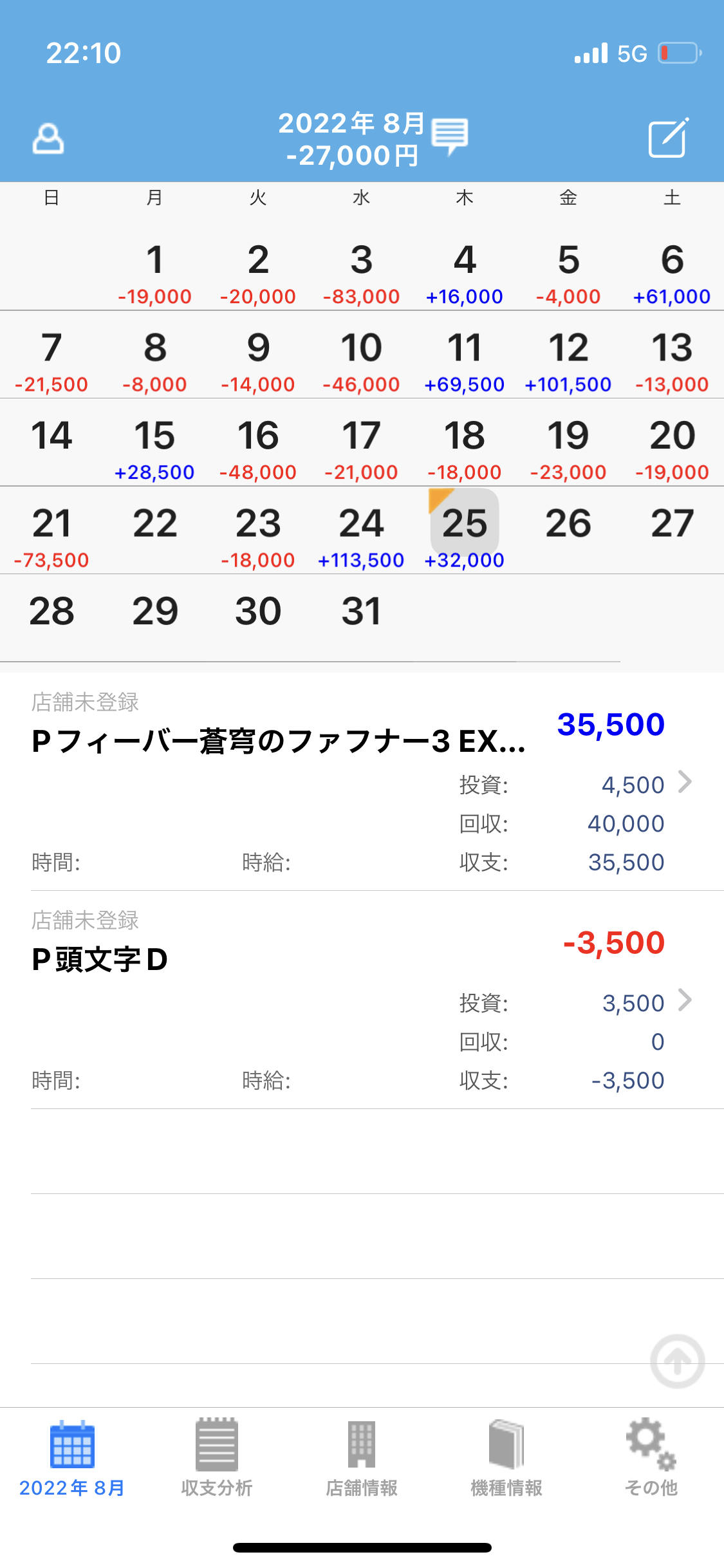Open the user profile icon

[x=48, y=139]
